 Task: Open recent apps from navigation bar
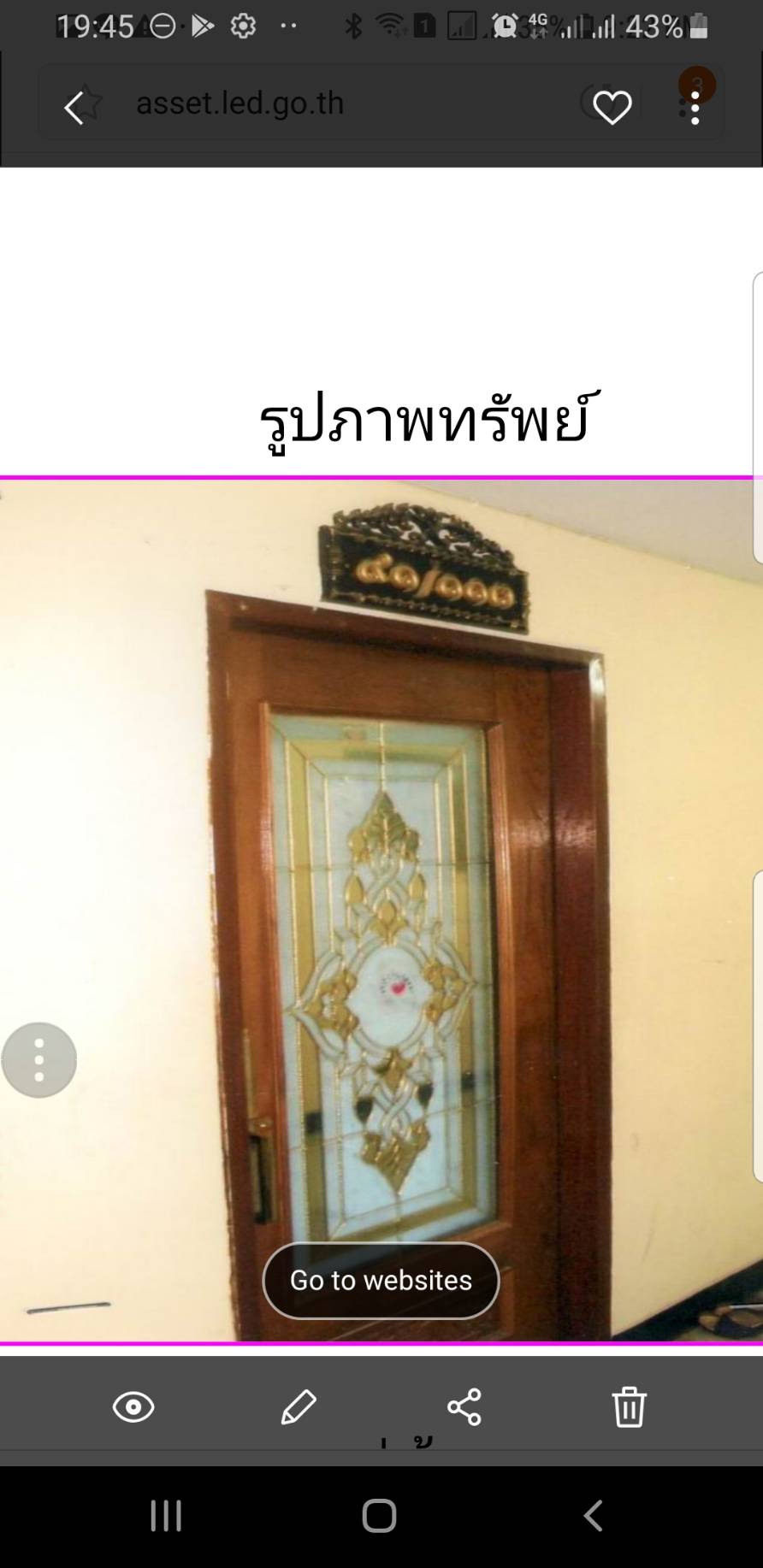click(x=166, y=1516)
